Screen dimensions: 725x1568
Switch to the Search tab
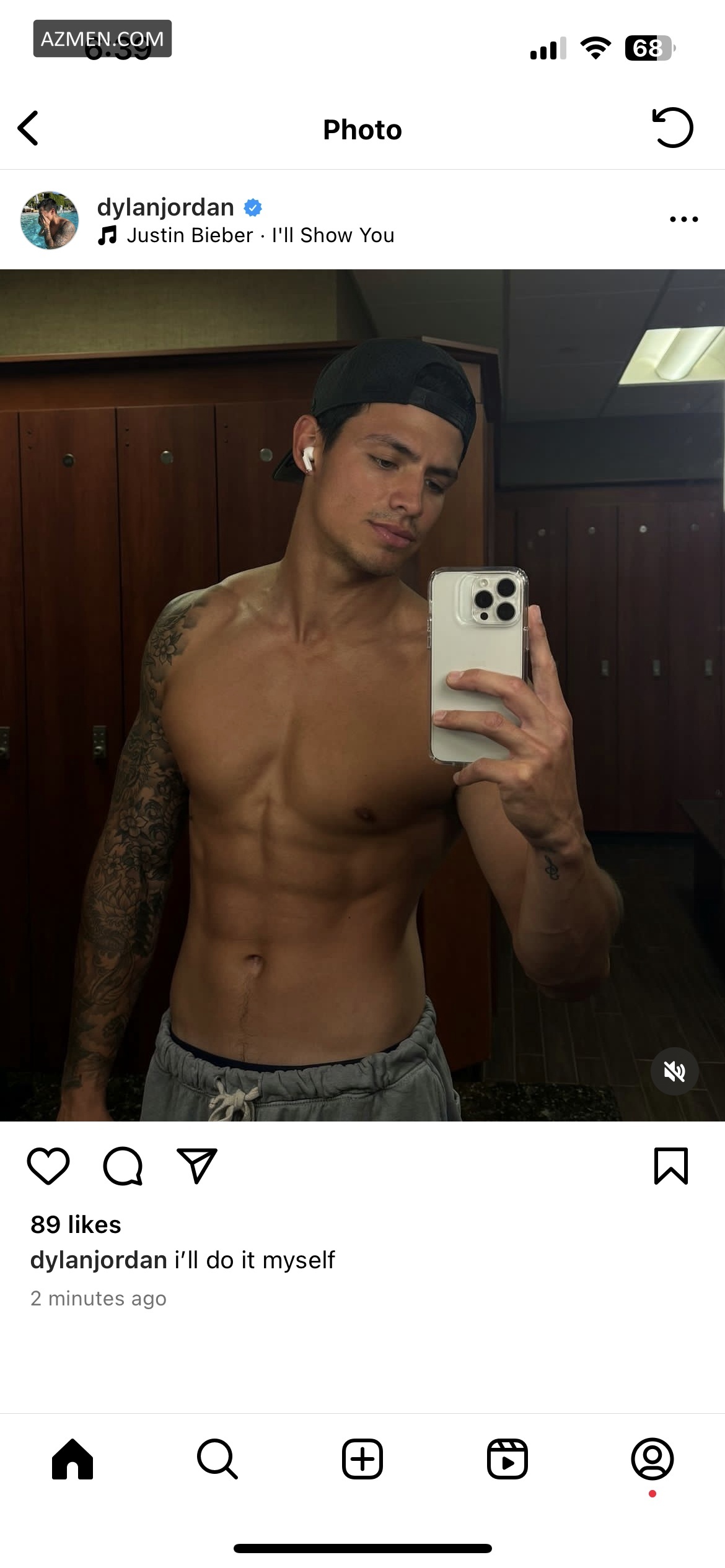click(x=217, y=1459)
